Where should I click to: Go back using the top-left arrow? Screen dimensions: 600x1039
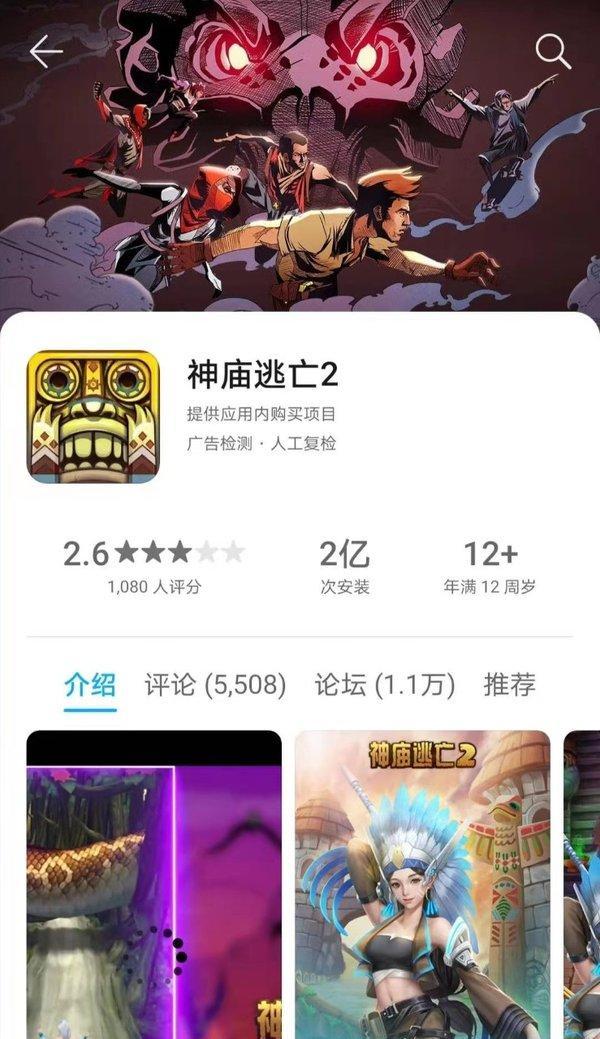coord(46,51)
